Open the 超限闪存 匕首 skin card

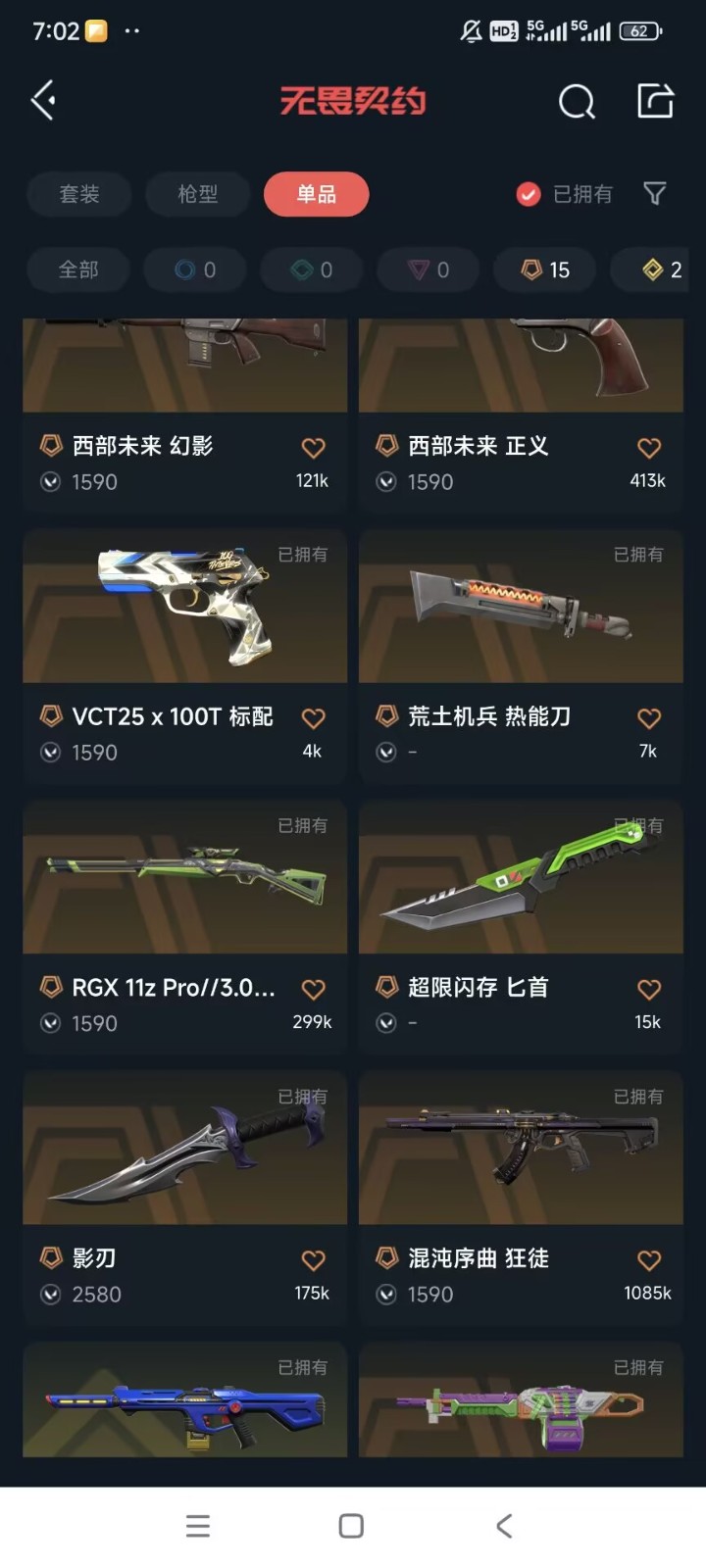click(x=521, y=897)
